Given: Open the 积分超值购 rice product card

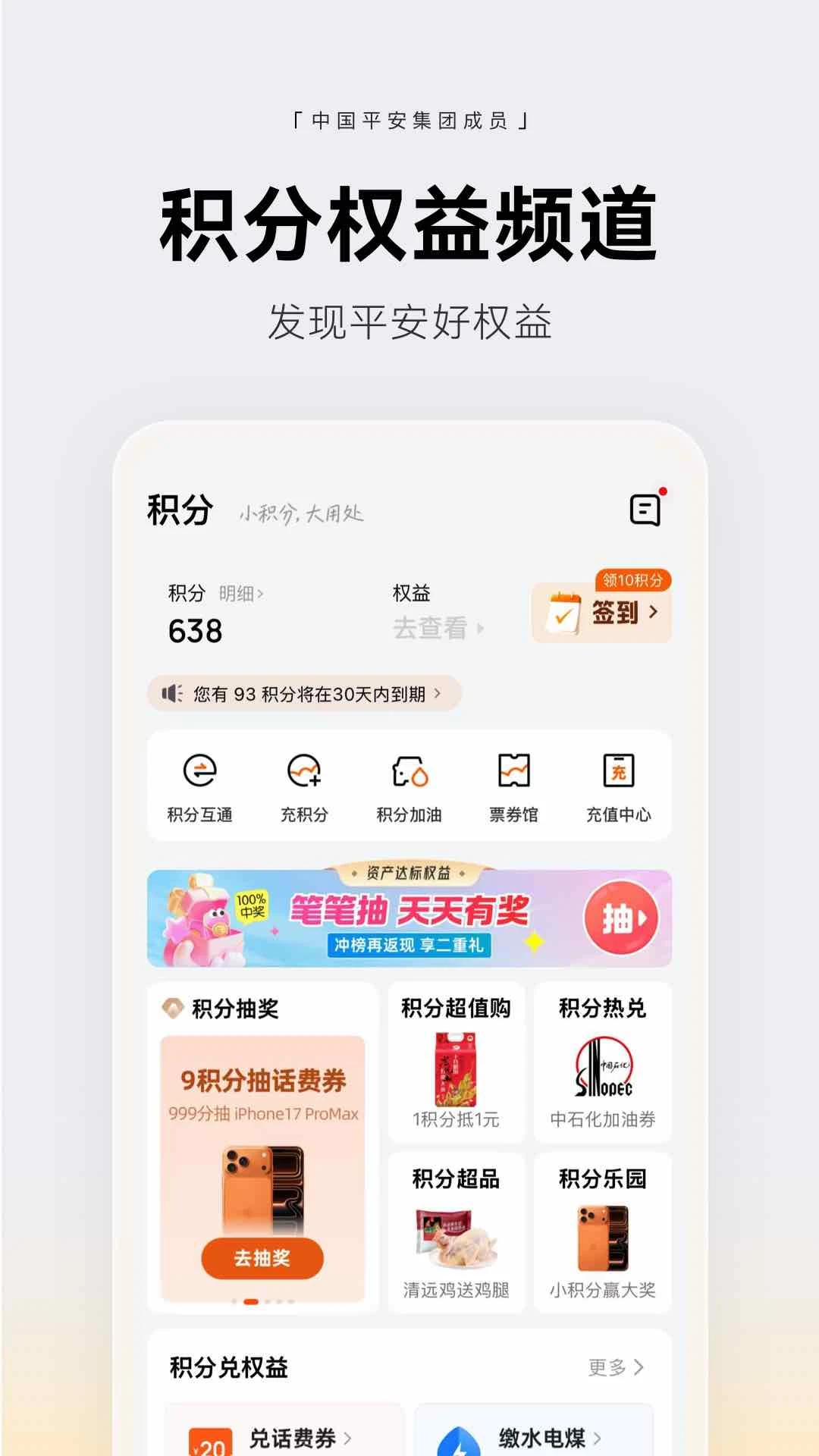Looking at the screenshot, I should click(x=455, y=1062).
